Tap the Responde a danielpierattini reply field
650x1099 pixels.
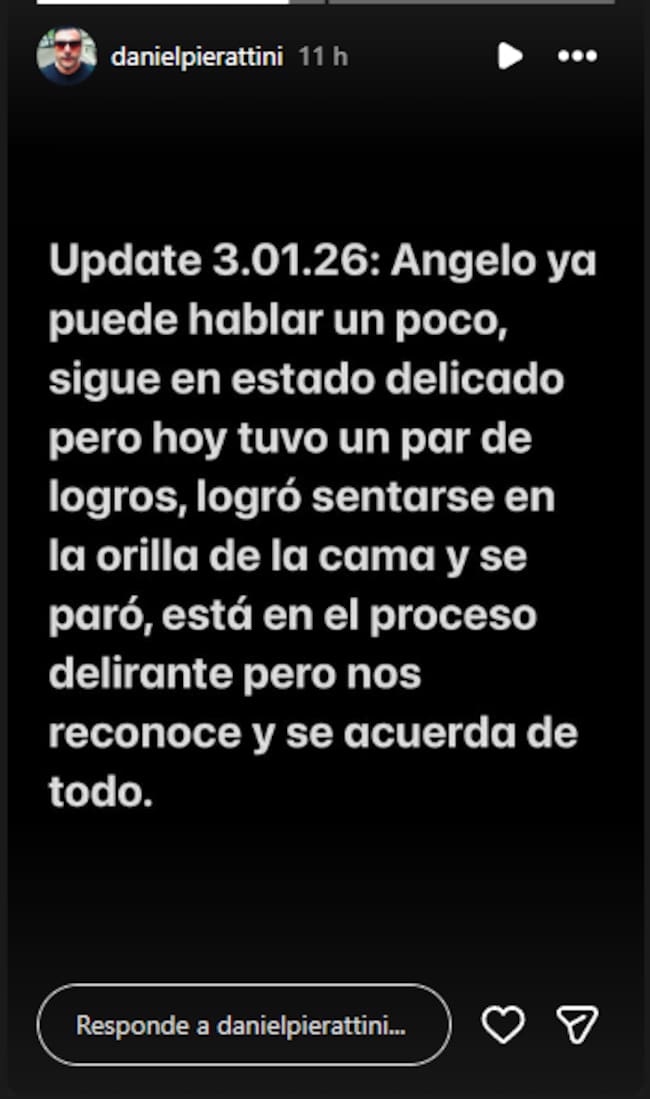[243, 1025]
